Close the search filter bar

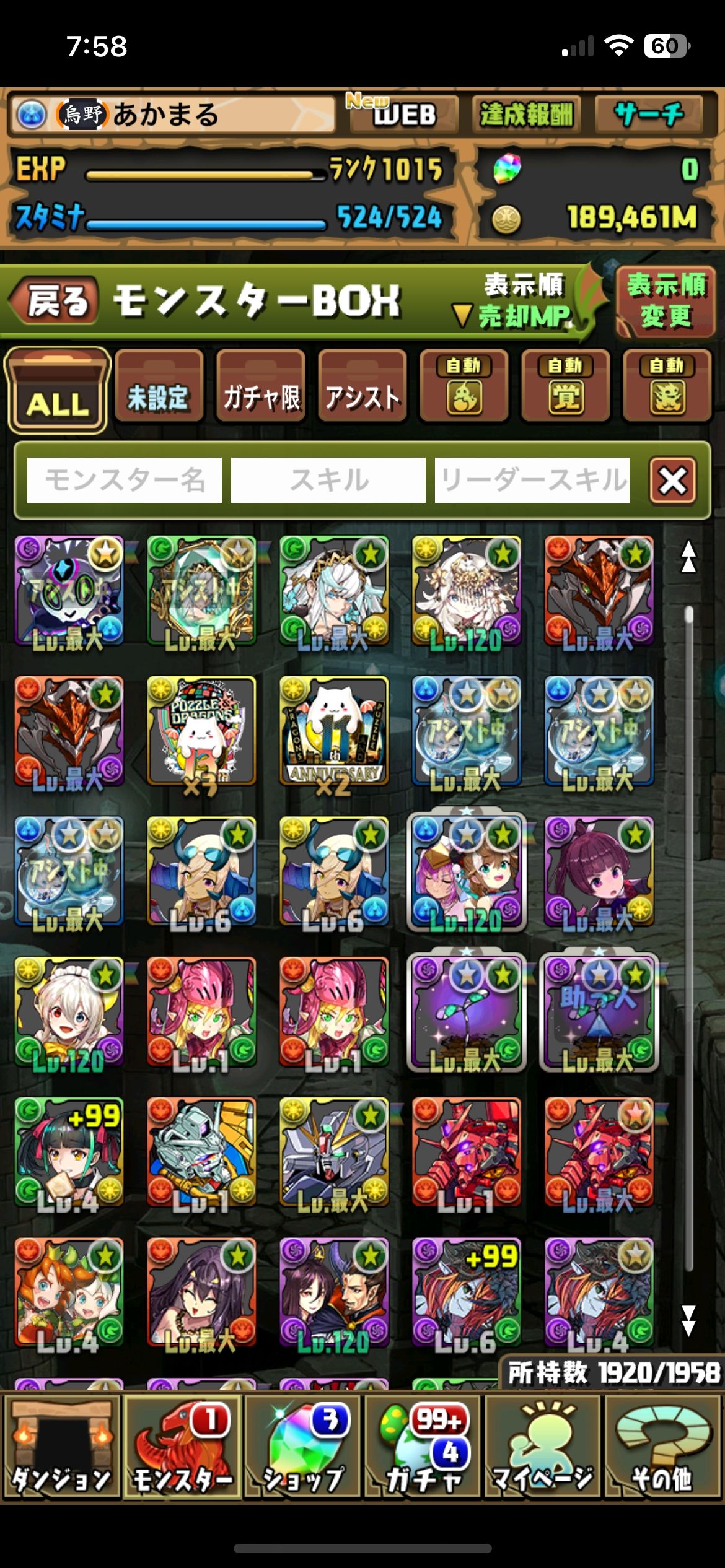pyautogui.click(x=672, y=481)
